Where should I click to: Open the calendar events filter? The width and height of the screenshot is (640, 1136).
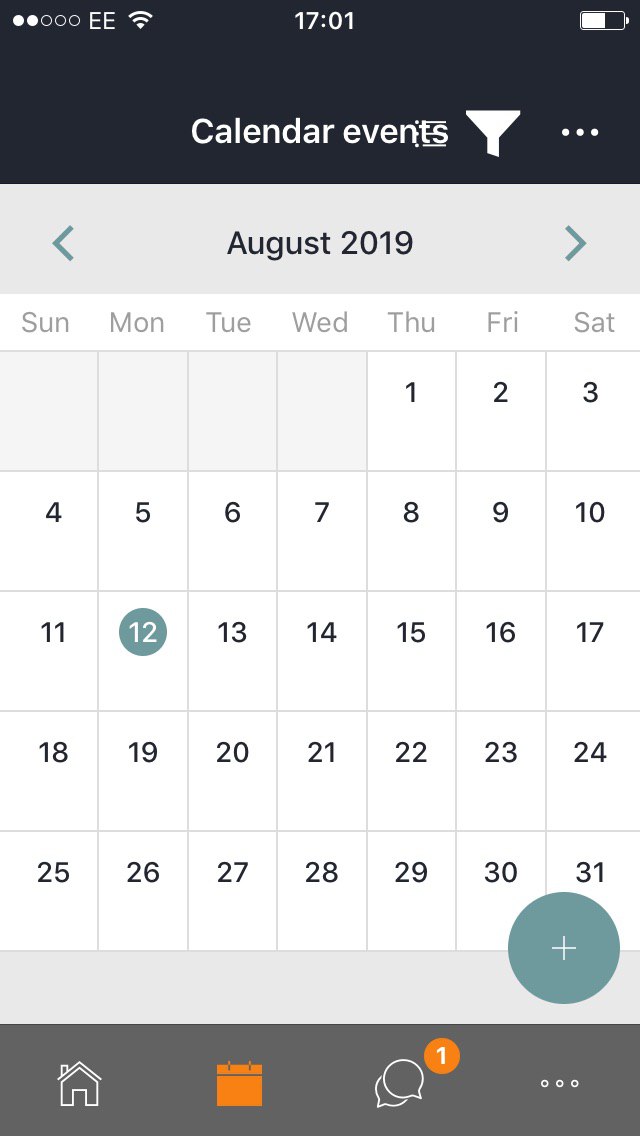pyautogui.click(x=493, y=133)
